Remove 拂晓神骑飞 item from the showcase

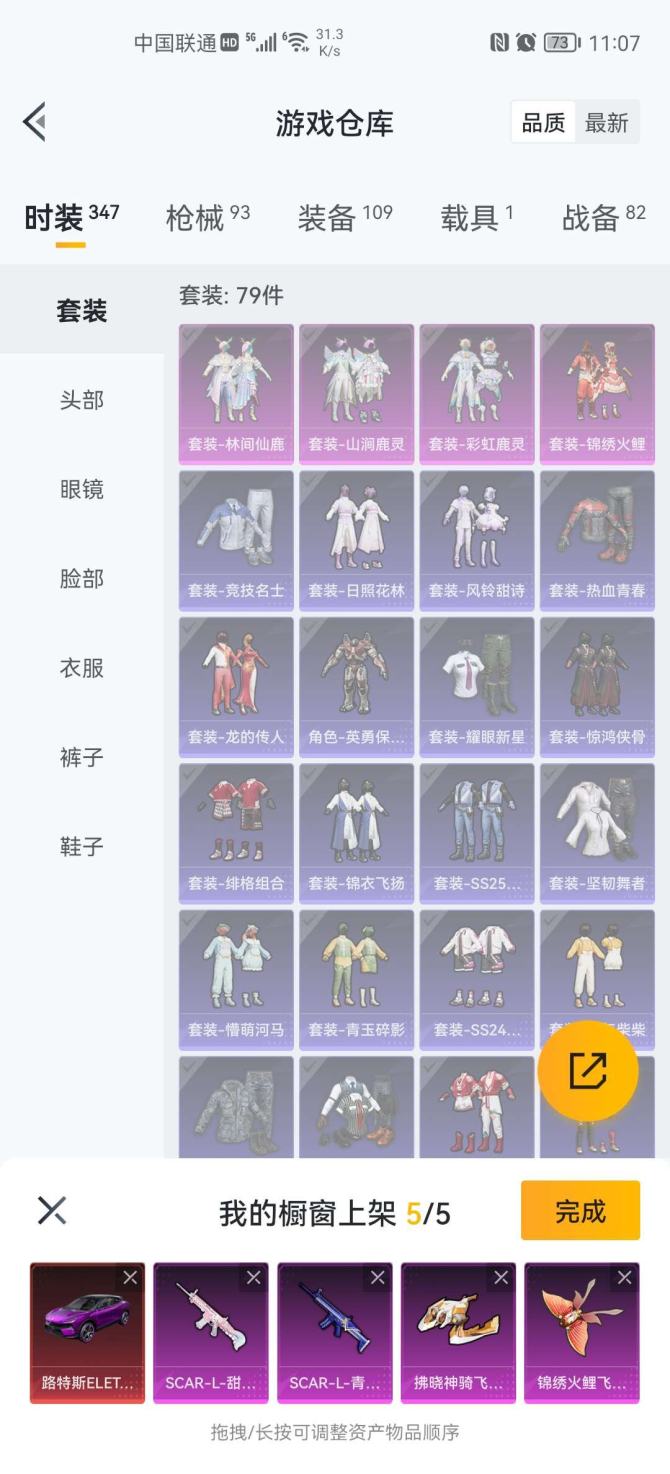tap(501, 1277)
